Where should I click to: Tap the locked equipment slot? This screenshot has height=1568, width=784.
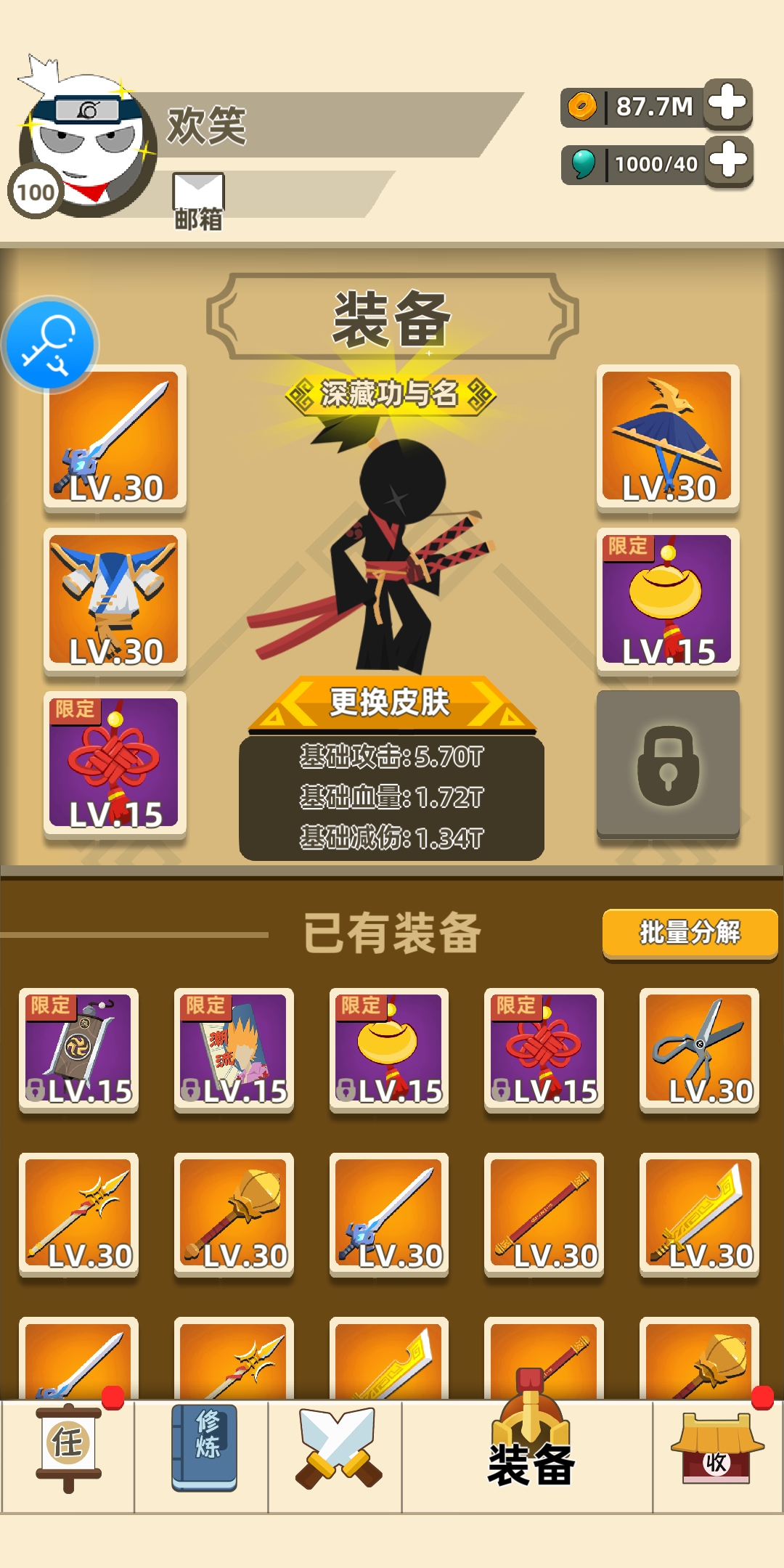(x=667, y=764)
